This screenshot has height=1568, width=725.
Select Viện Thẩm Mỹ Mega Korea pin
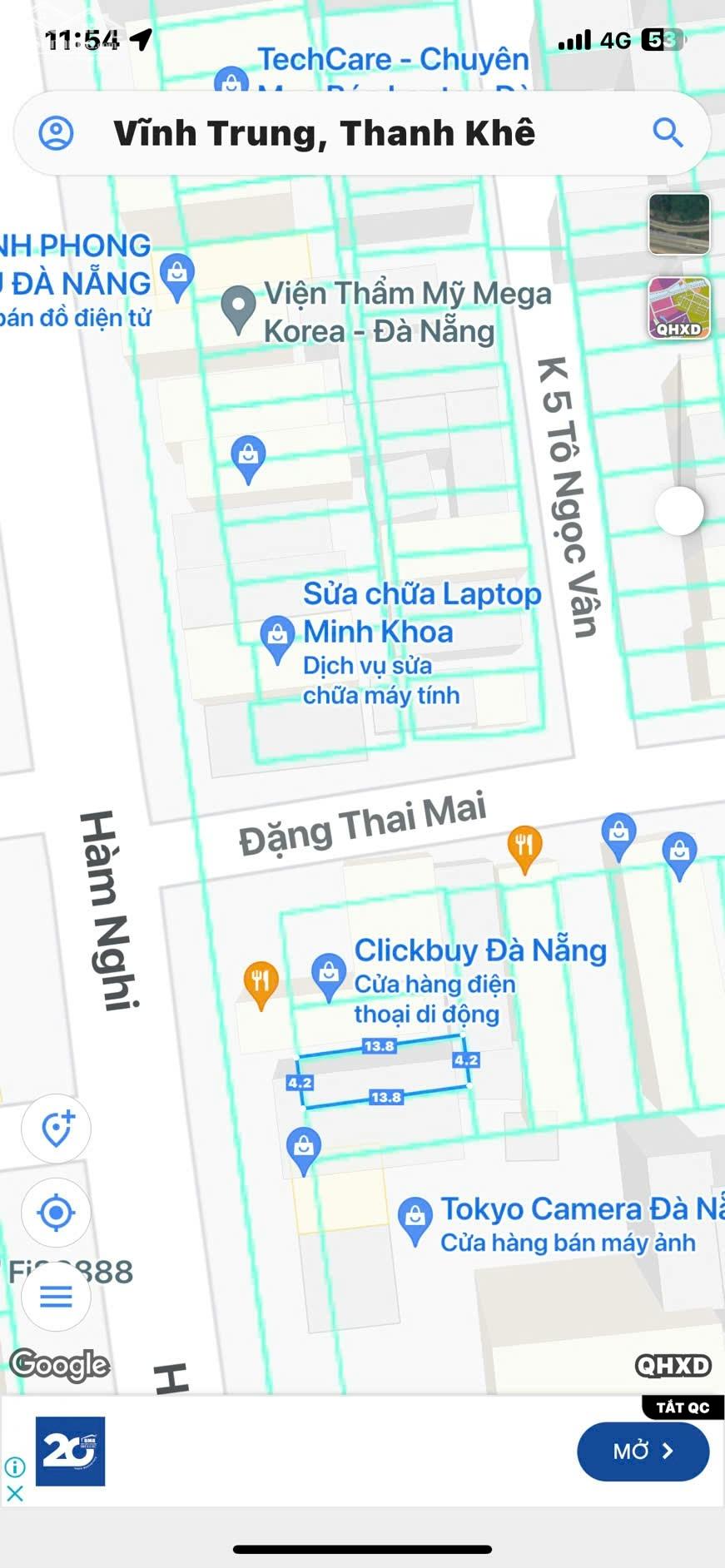(x=238, y=310)
